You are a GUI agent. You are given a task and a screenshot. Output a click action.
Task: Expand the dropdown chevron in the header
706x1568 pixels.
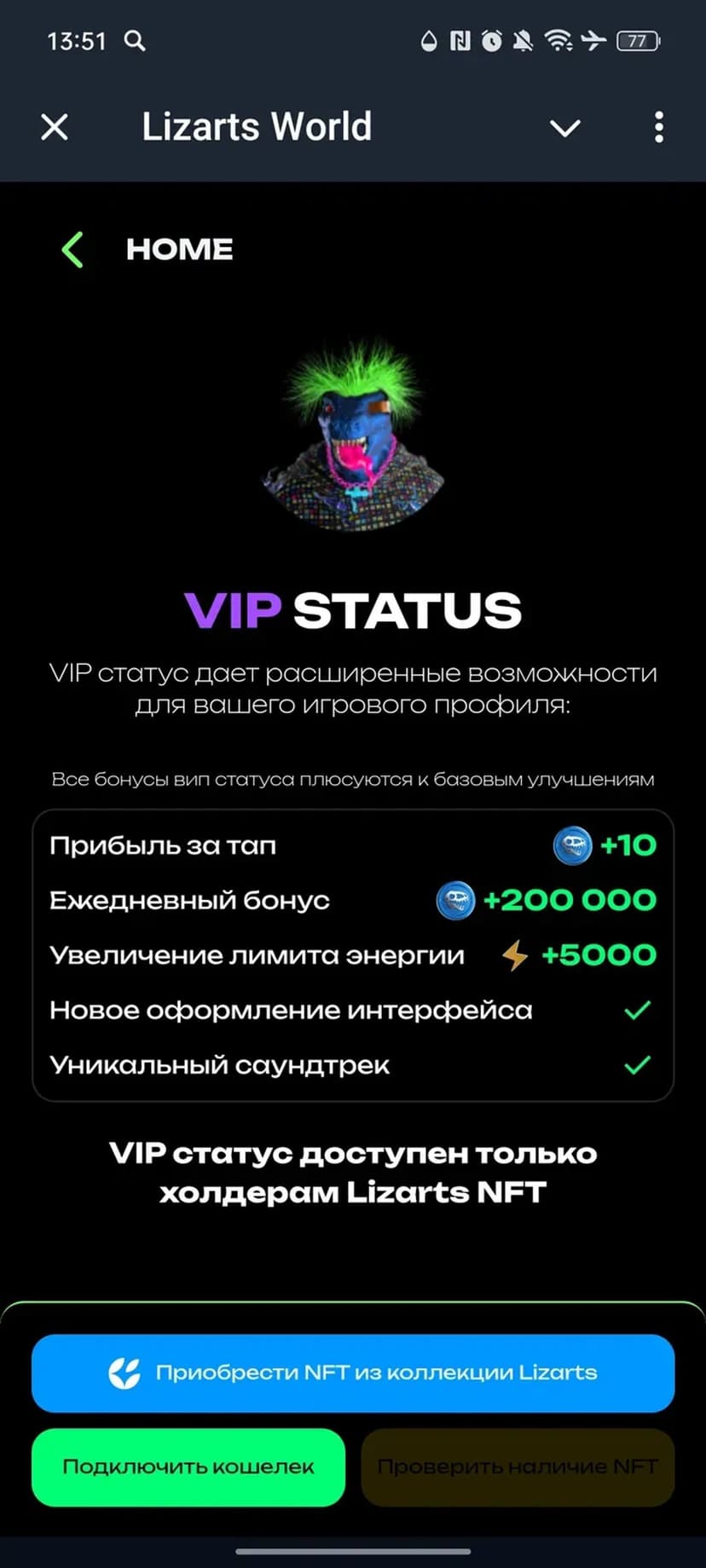[564, 128]
